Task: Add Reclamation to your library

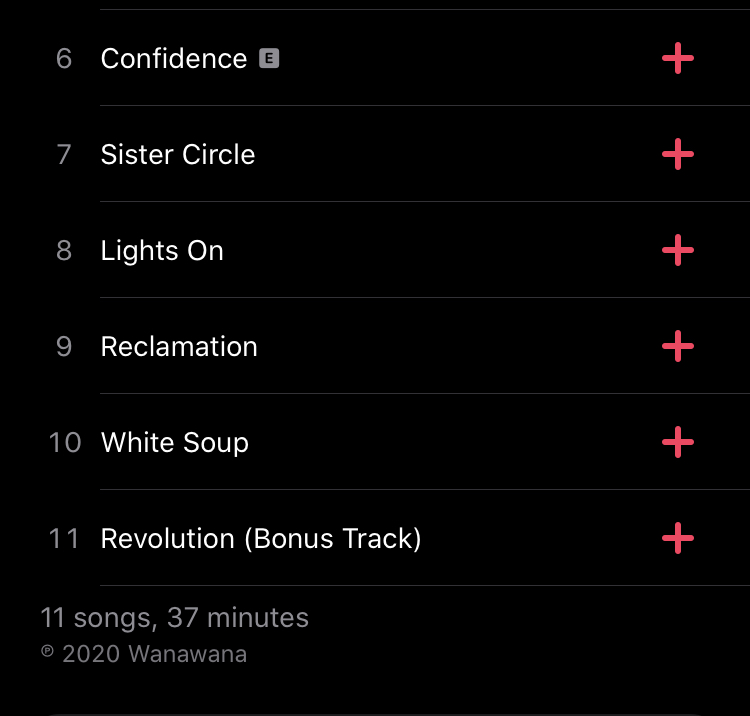Action: pyautogui.click(x=678, y=347)
